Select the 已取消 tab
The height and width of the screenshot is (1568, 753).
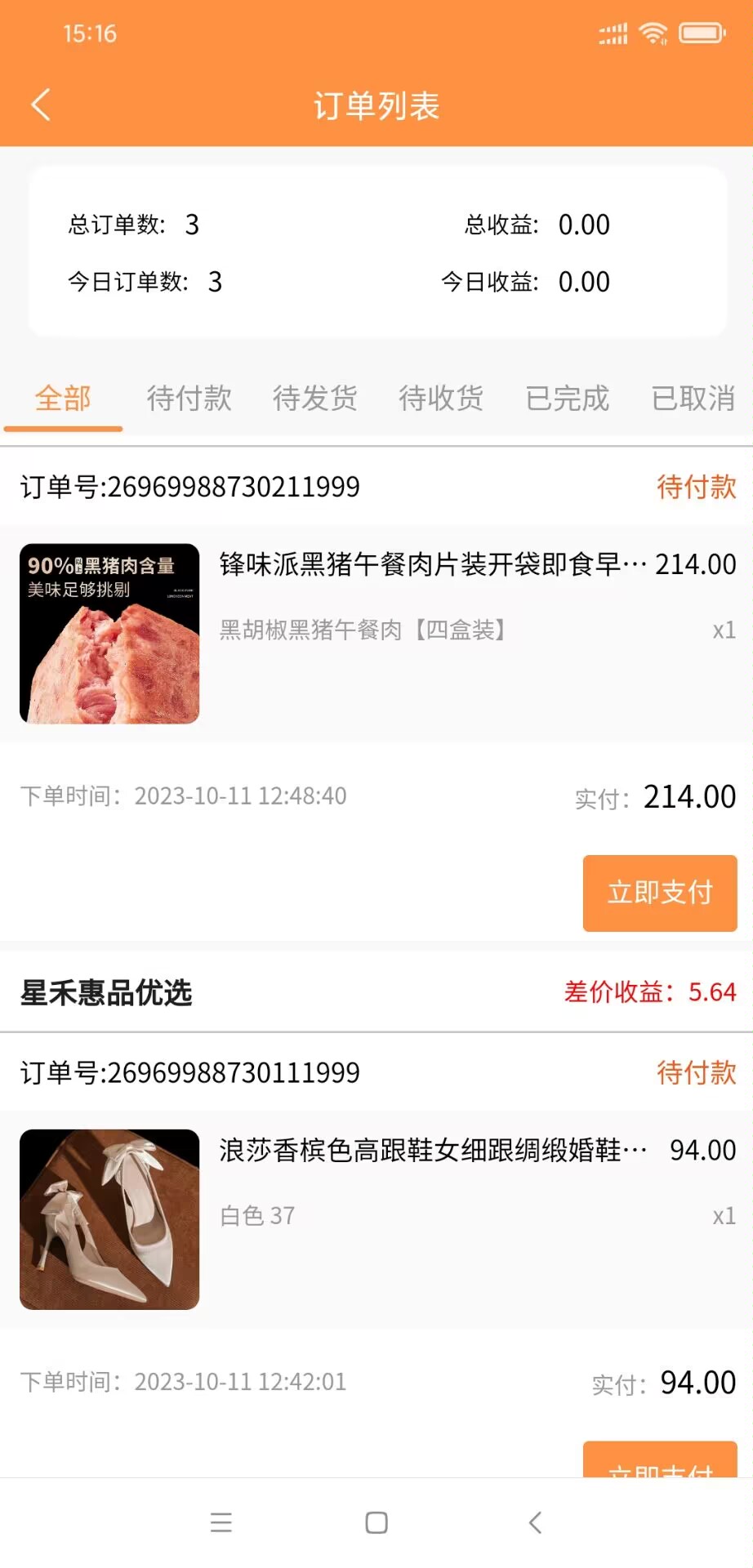(x=693, y=399)
